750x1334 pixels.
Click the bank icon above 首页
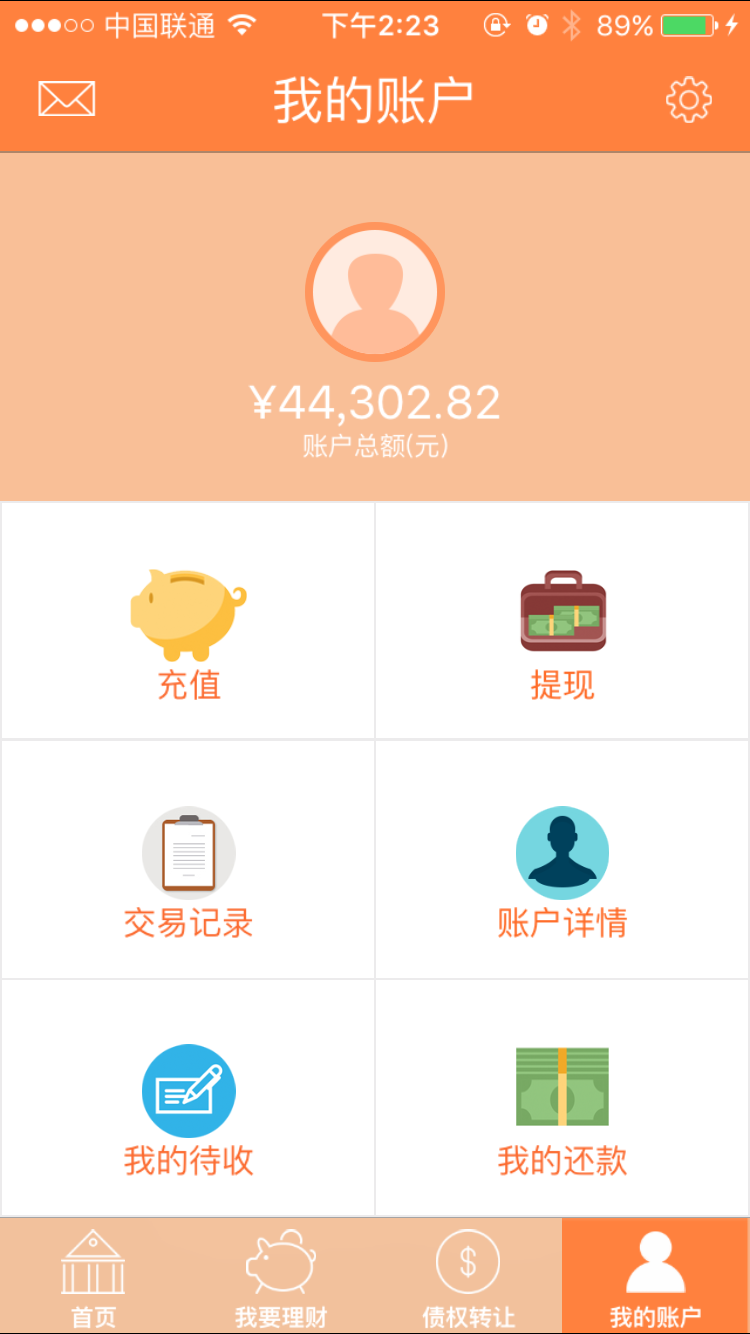point(93,1262)
